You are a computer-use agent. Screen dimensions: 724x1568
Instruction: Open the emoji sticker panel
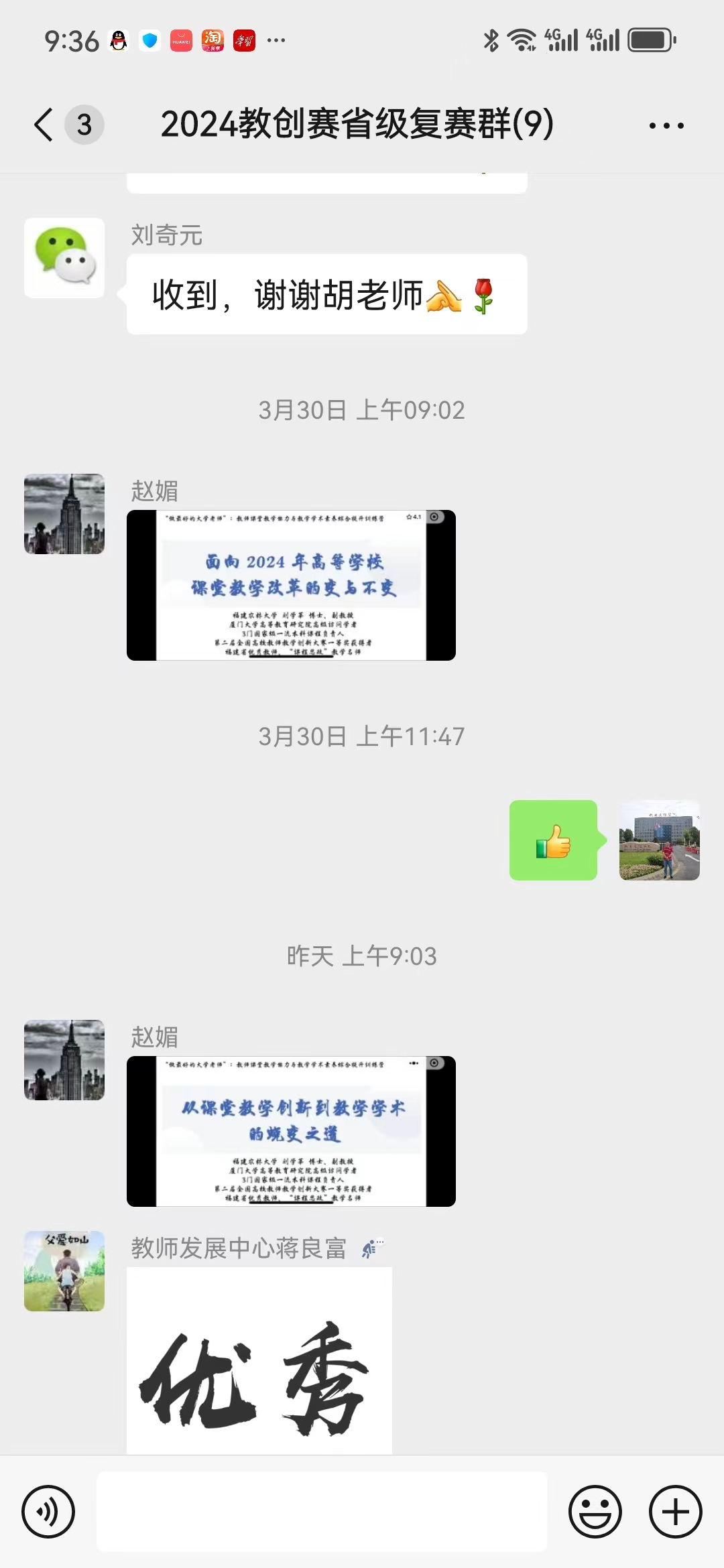[x=595, y=1512]
